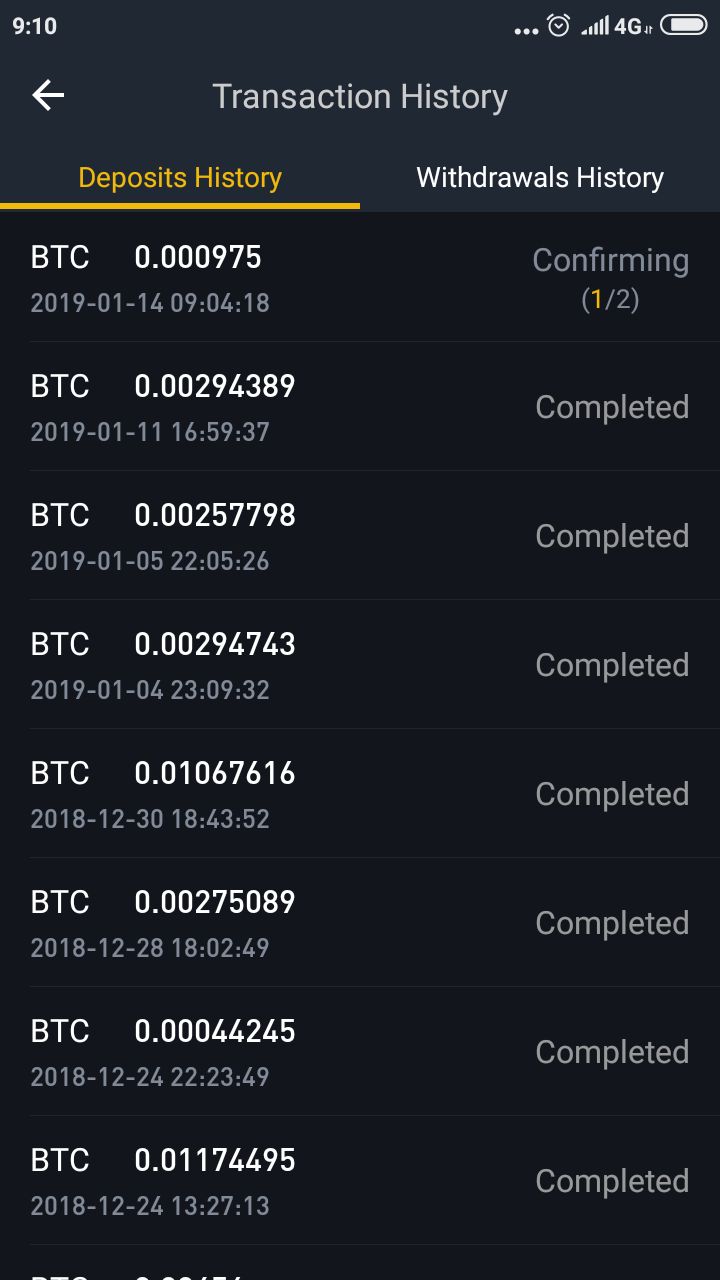Tap the 0.01067616 BTC deposit row
The height and width of the screenshot is (1280, 720).
[x=360, y=794]
